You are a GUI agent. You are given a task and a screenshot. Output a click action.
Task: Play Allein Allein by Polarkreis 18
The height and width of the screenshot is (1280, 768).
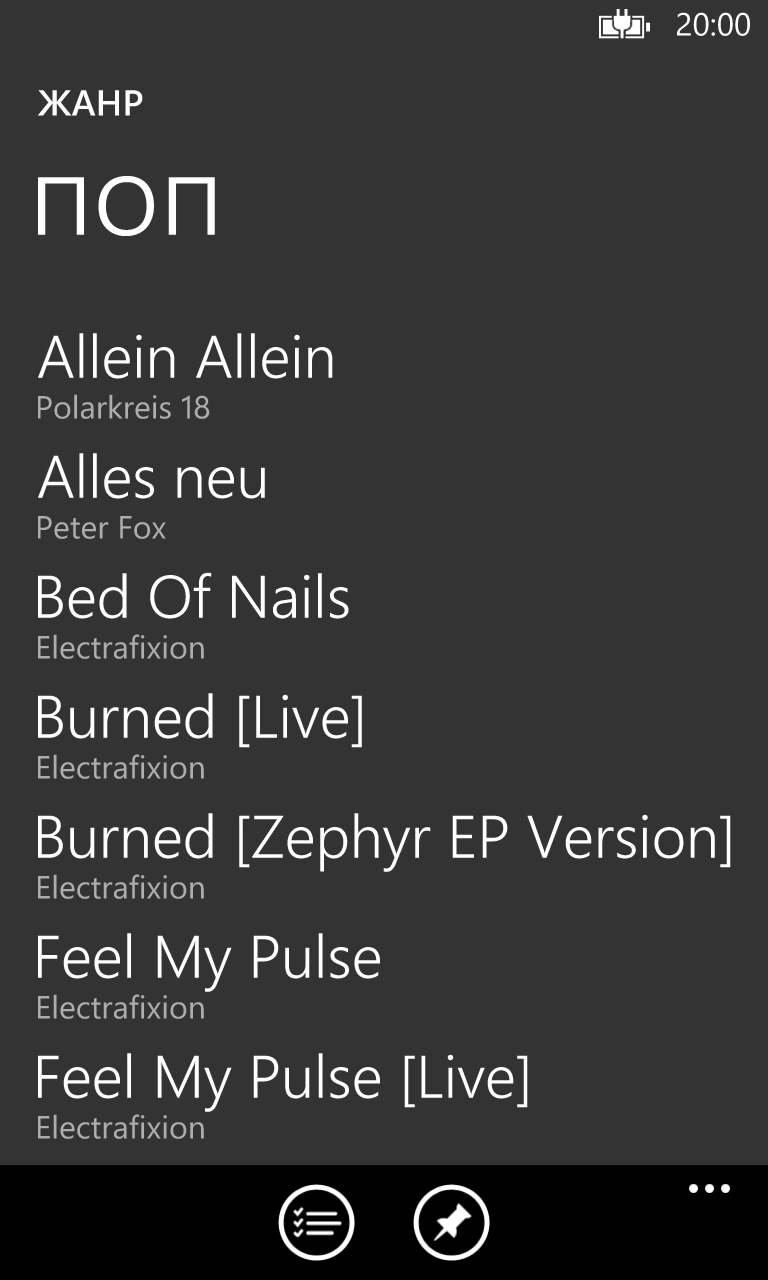[384, 376]
